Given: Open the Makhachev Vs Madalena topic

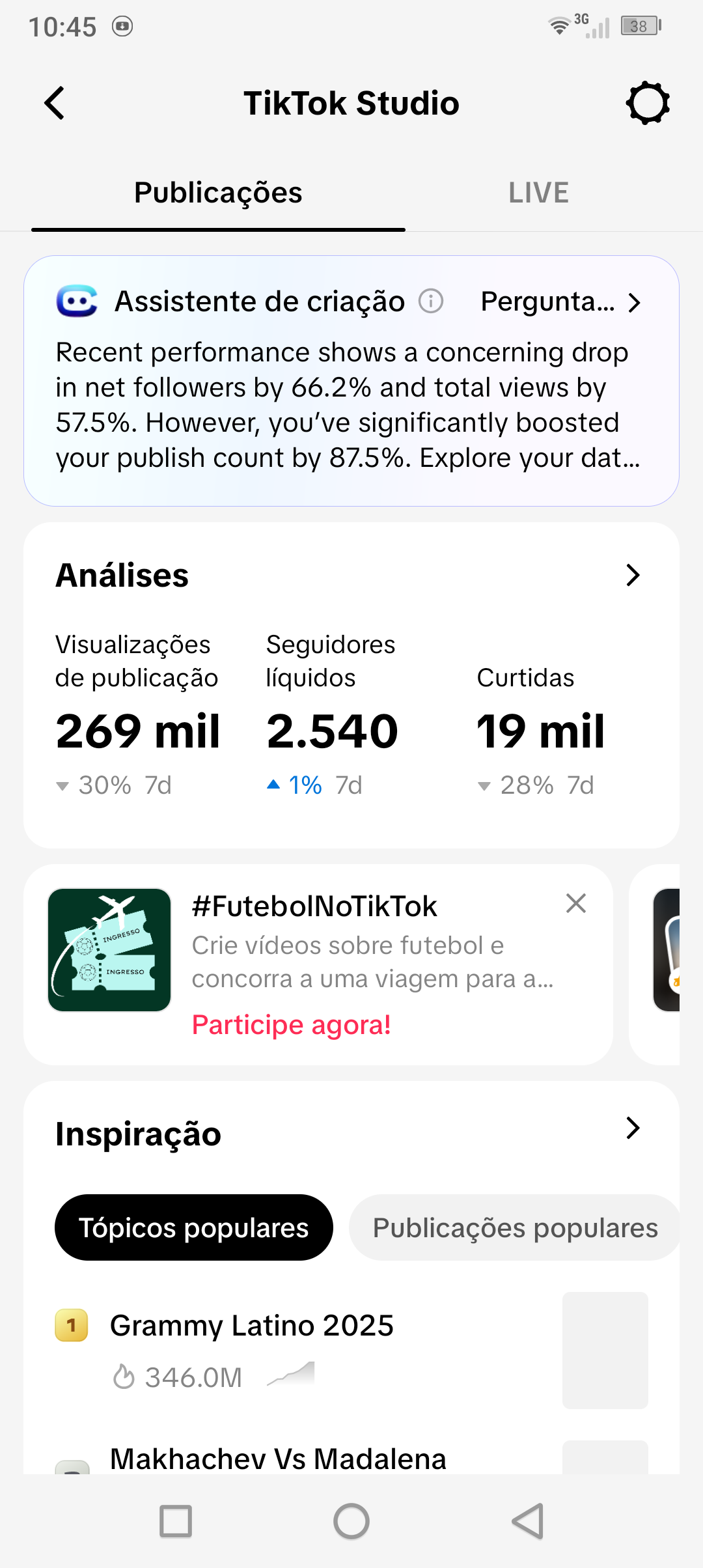Looking at the screenshot, I should [x=278, y=1459].
